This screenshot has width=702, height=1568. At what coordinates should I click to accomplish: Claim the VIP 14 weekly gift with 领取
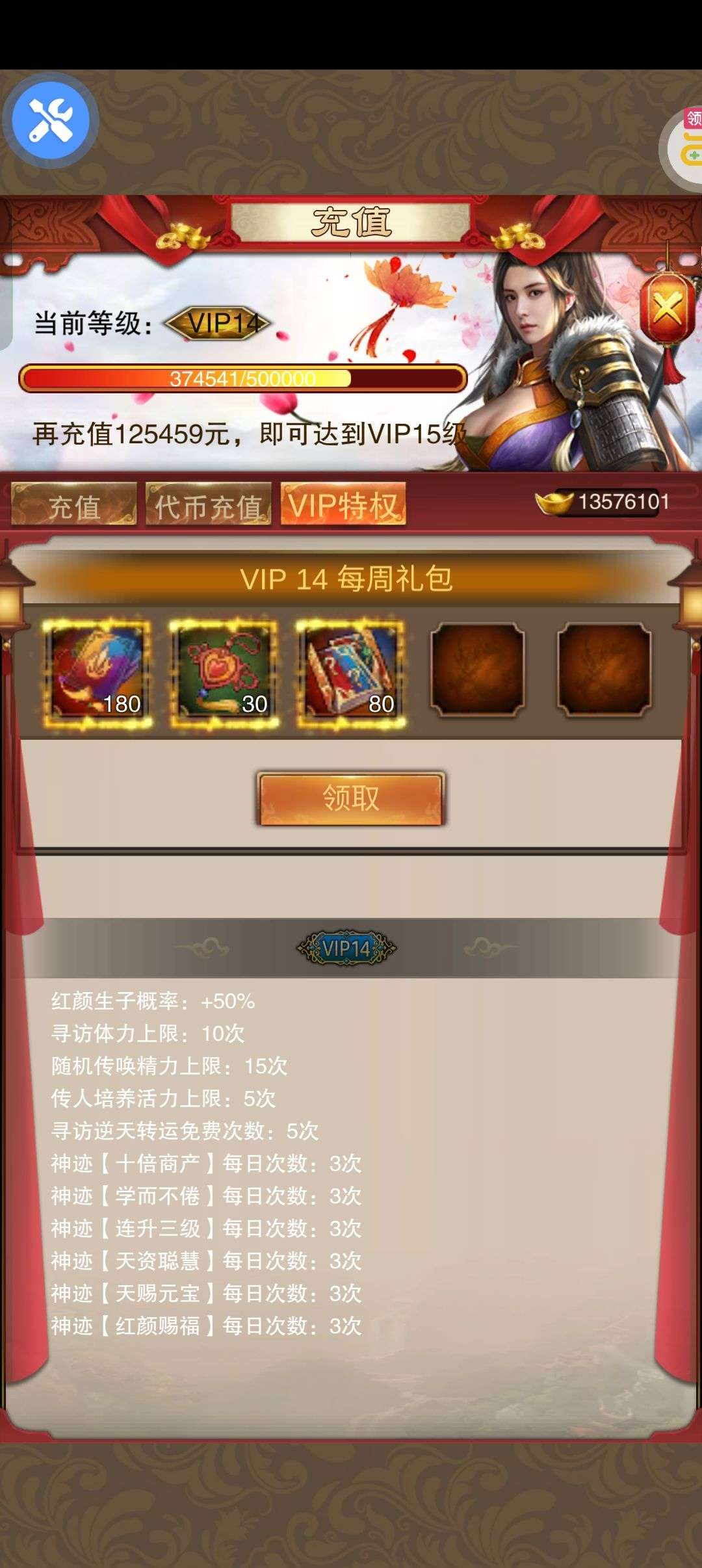click(351, 798)
